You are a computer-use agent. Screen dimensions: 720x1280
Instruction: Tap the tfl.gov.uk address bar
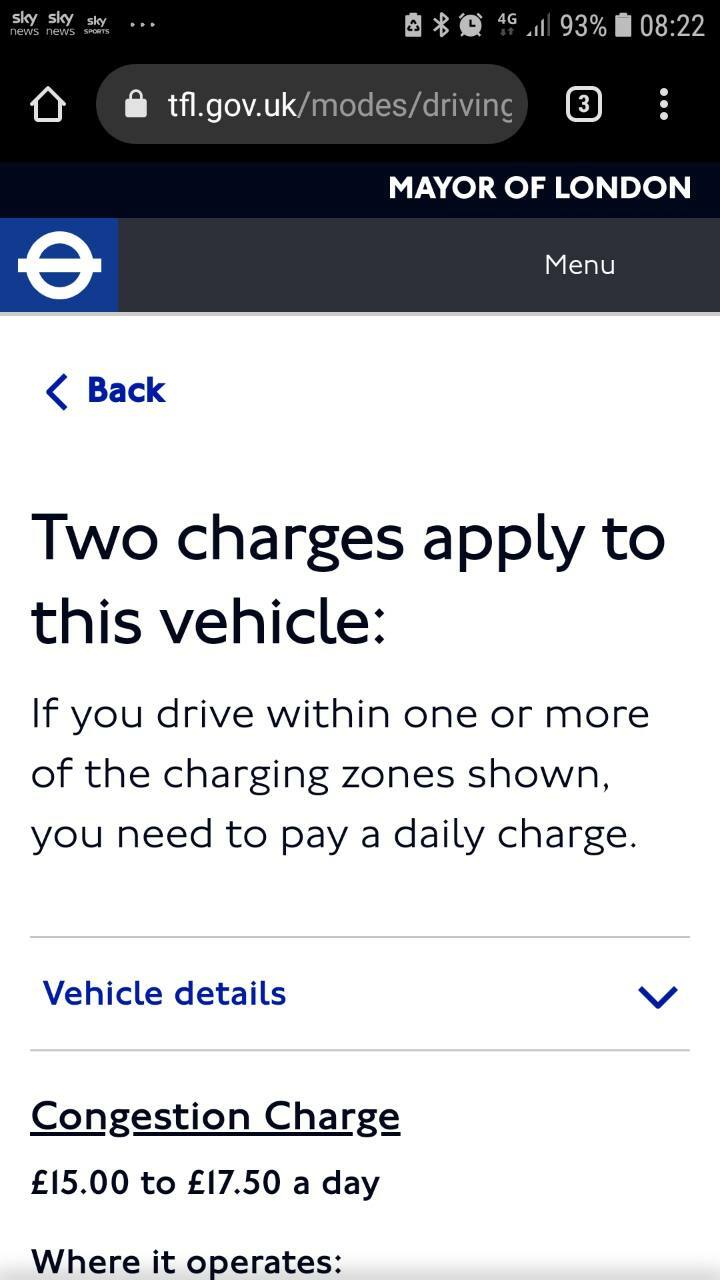pyautogui.click(x=312, y=104)
